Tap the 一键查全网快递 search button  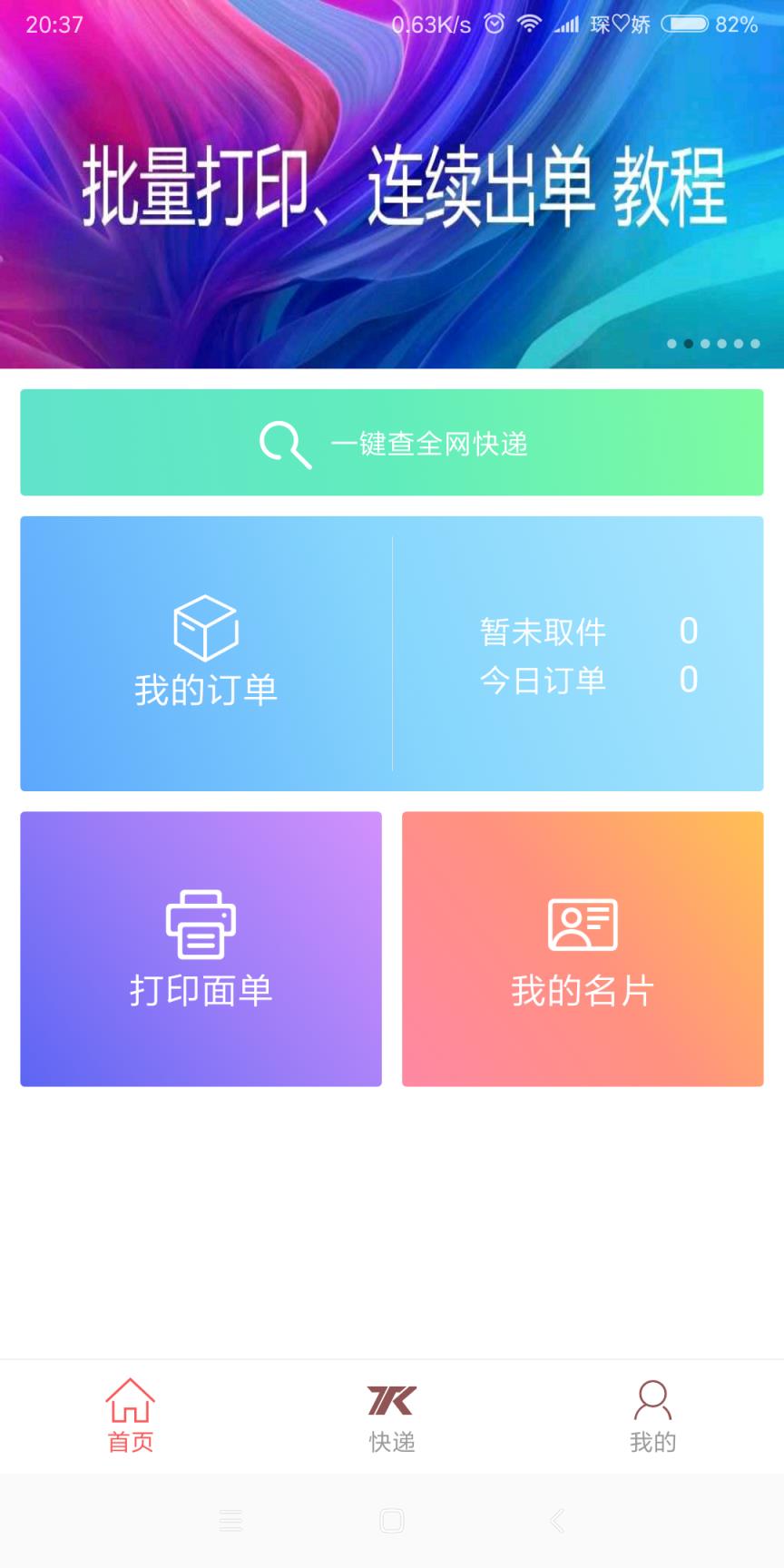pos(392,443)
